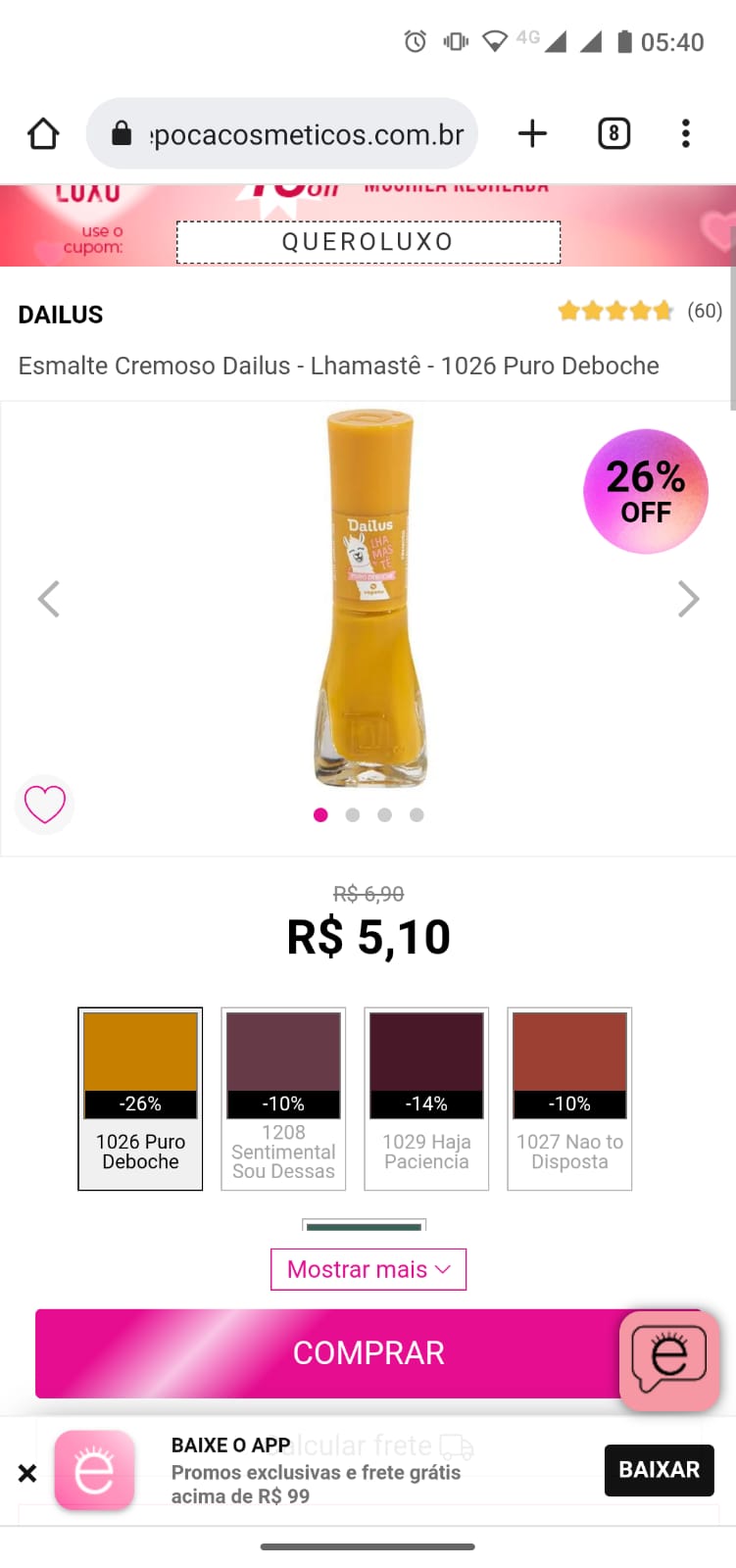Open a new browser tab
The image size is (736, 1568).
(532, 133)
